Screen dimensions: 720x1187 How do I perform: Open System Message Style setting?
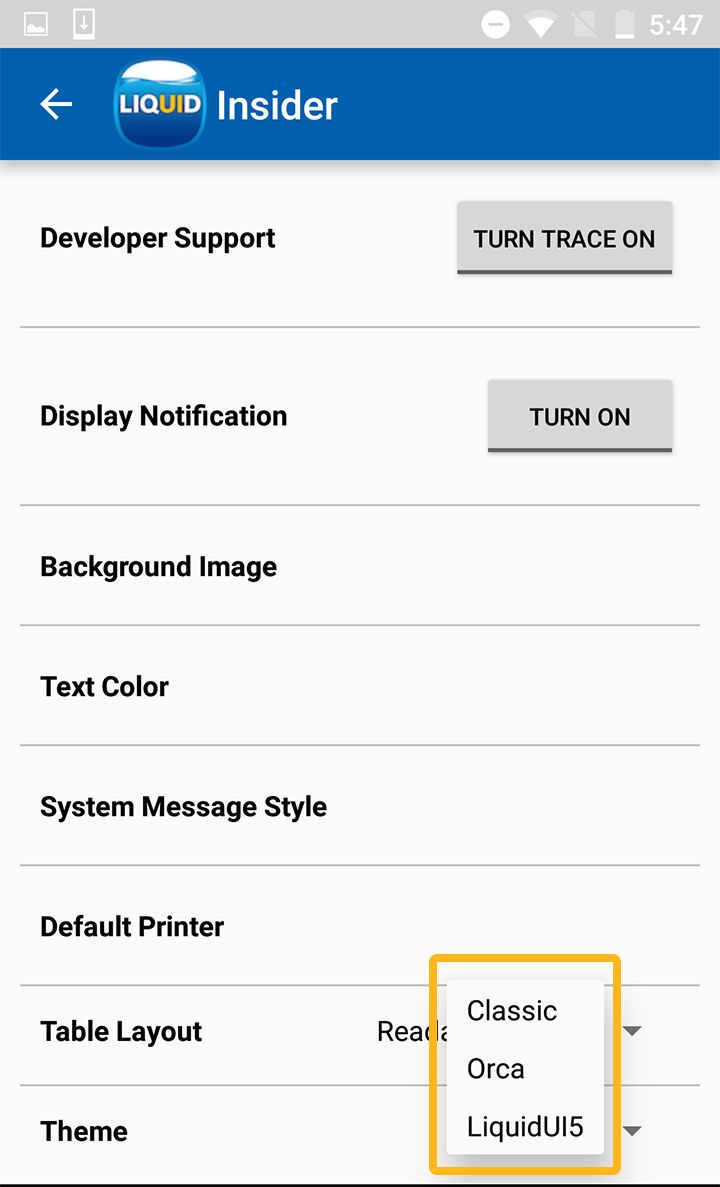pyautogui.click(x=184, y=807)
